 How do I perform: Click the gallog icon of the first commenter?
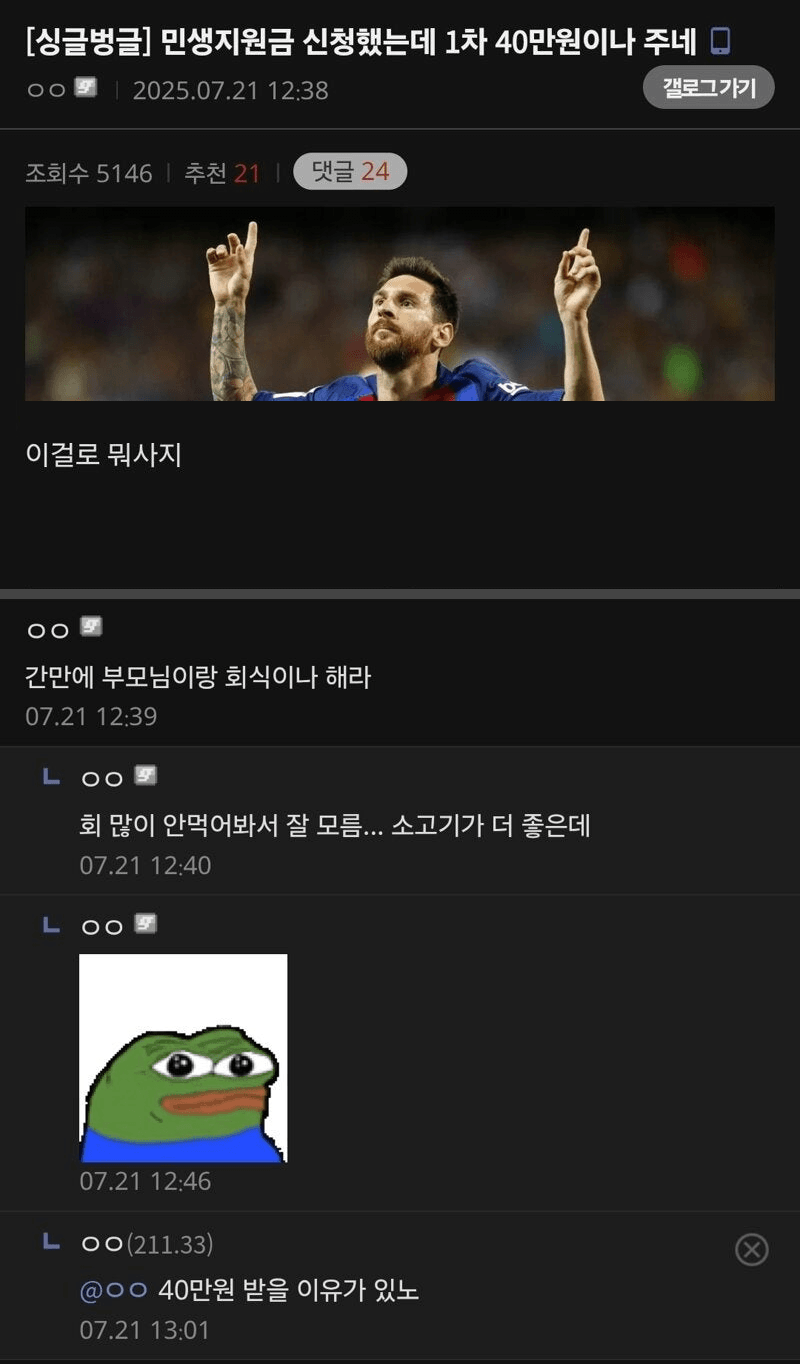coord(90,629)
